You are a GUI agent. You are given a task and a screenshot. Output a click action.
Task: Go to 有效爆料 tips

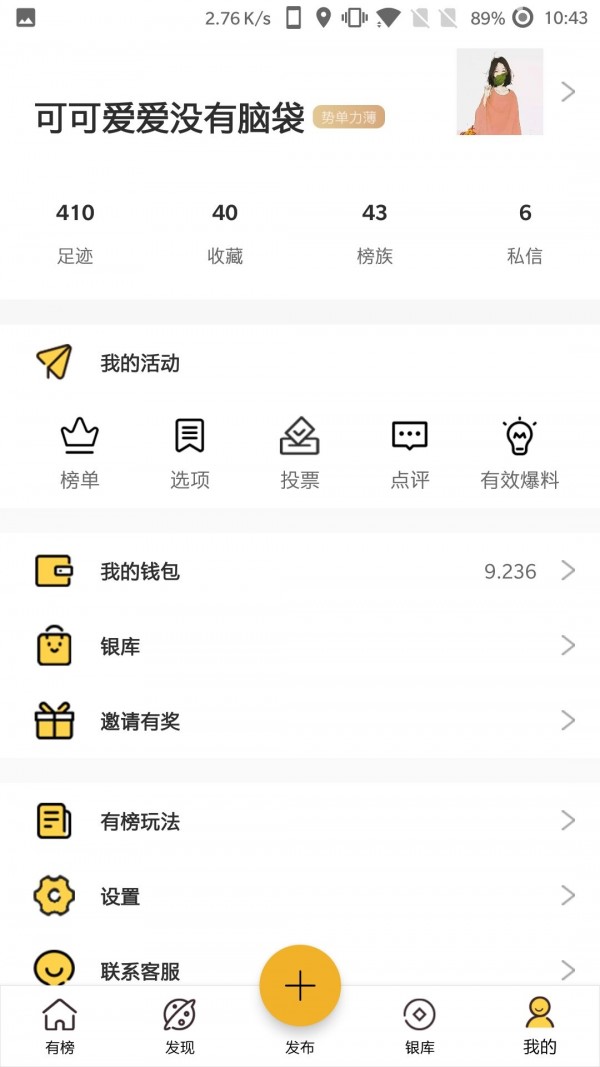point(520,453)
